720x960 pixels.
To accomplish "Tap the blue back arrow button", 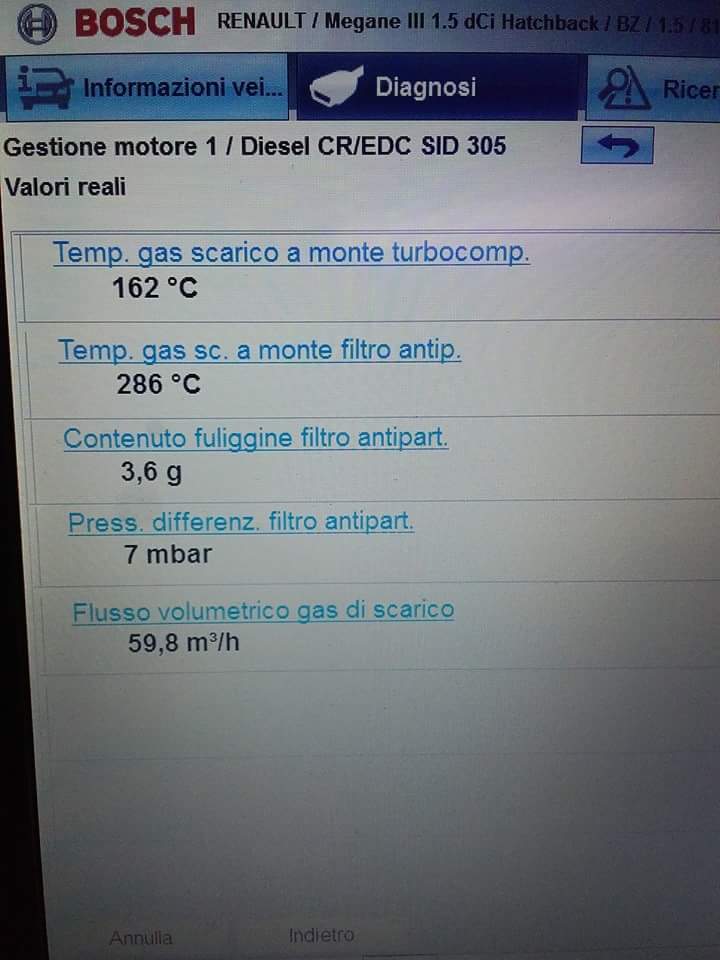I will [x=617, y=146].
